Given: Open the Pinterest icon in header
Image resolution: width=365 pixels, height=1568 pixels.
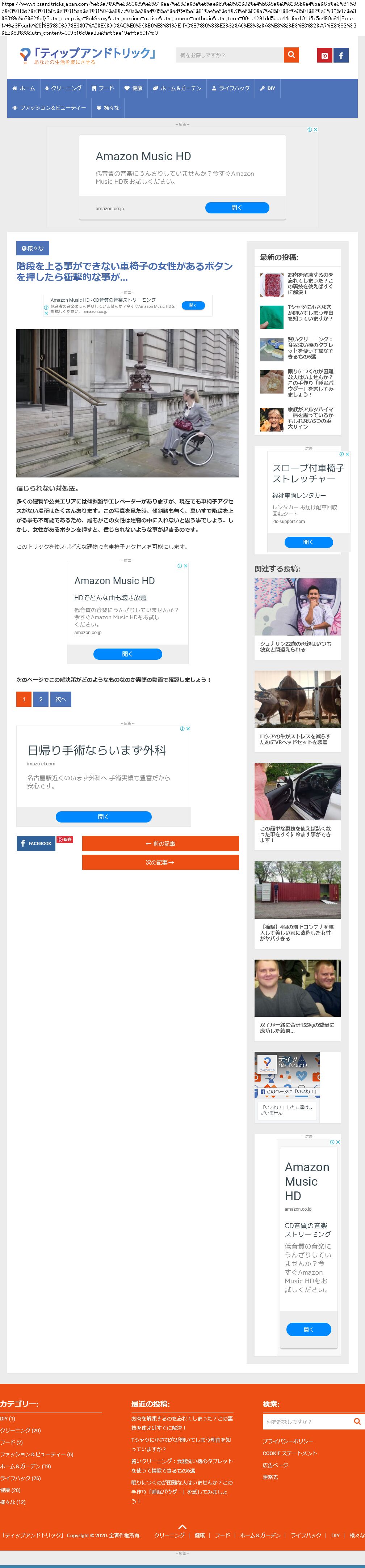Looking at the screenshot, I should coord(325,55).
